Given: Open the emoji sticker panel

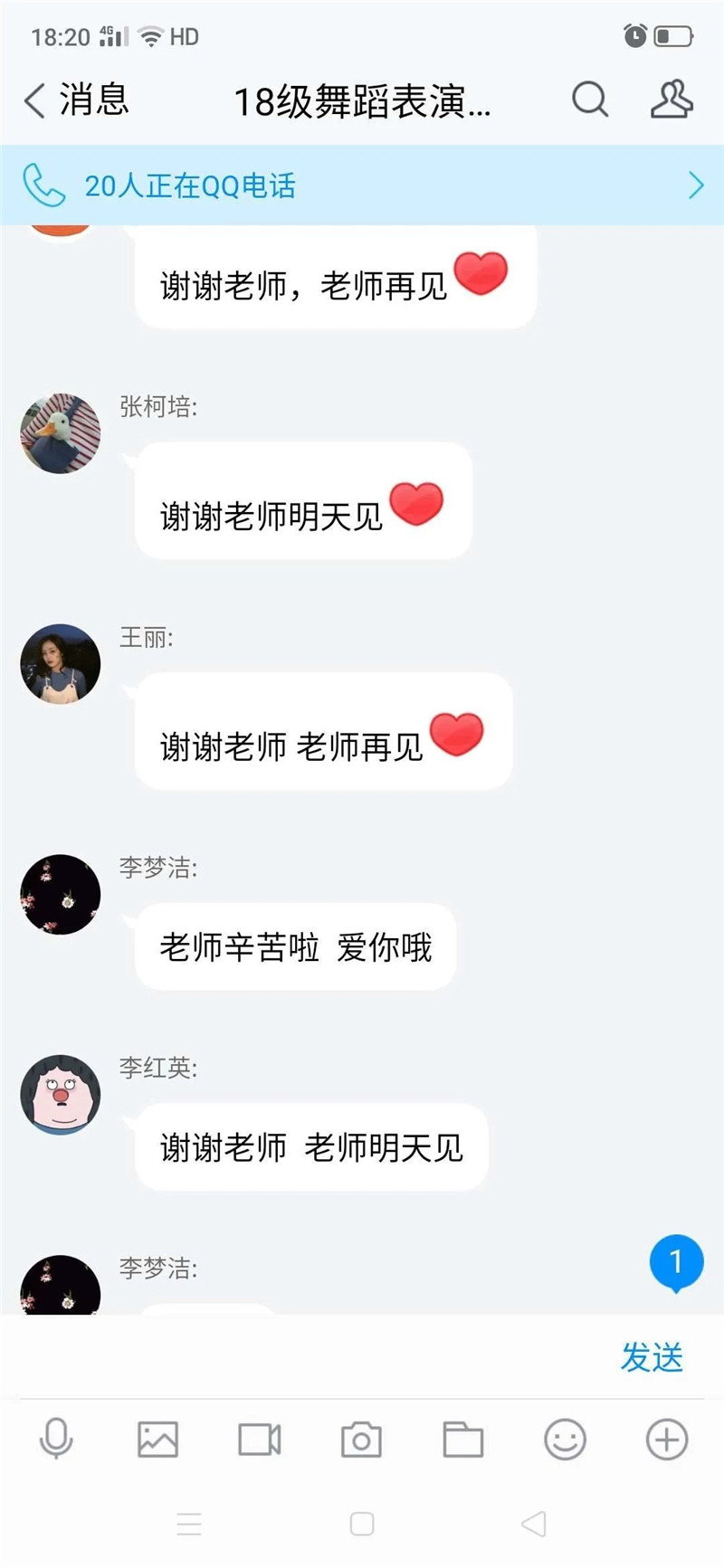Looking at the screenshot, I should (x=565, y=1439).
